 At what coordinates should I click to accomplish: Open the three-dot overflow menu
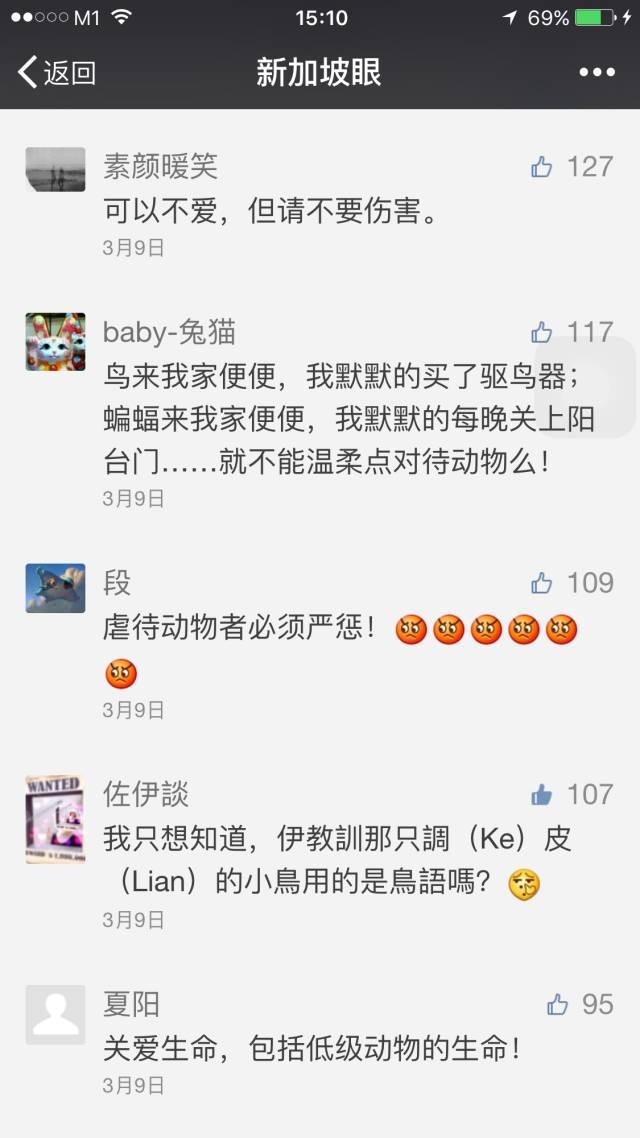(597, 73)
